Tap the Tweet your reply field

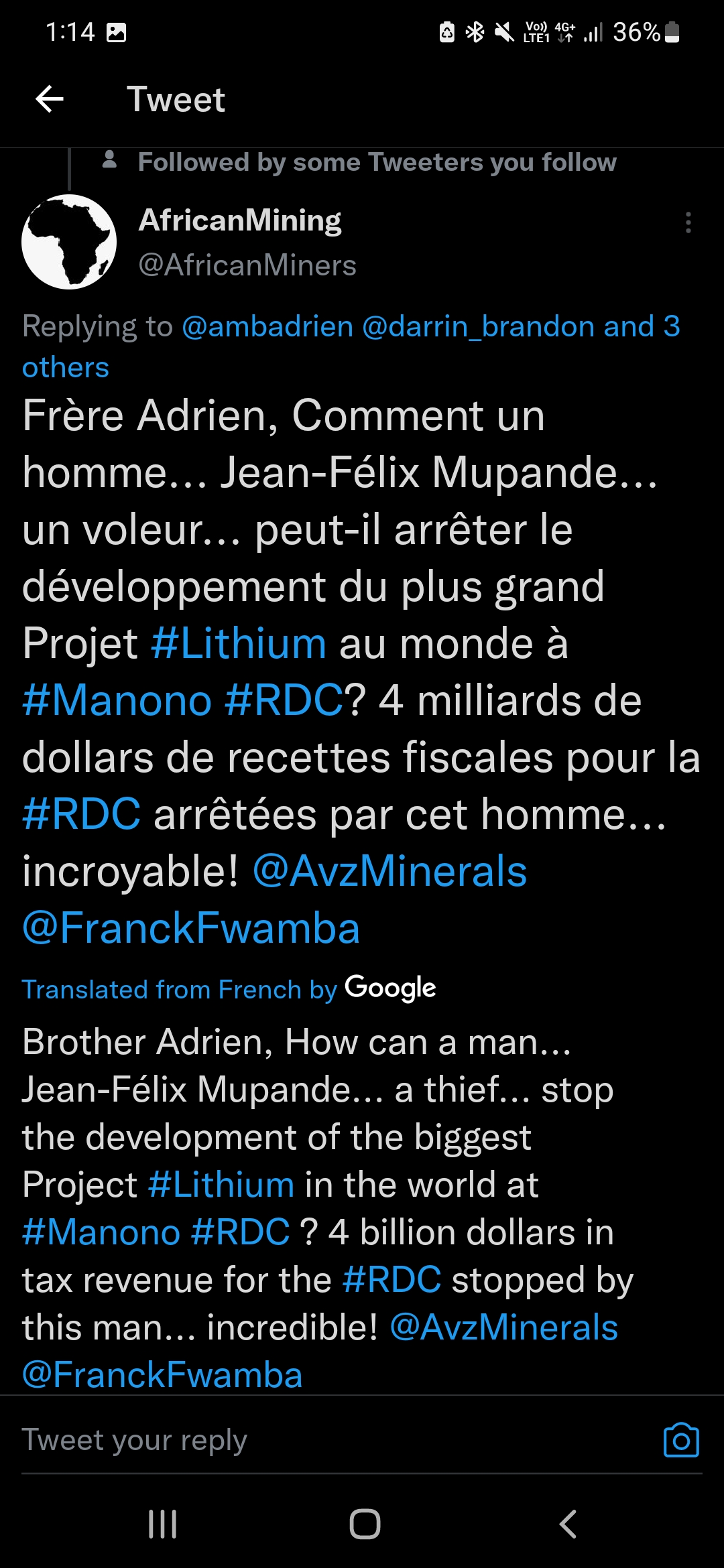335,1439
